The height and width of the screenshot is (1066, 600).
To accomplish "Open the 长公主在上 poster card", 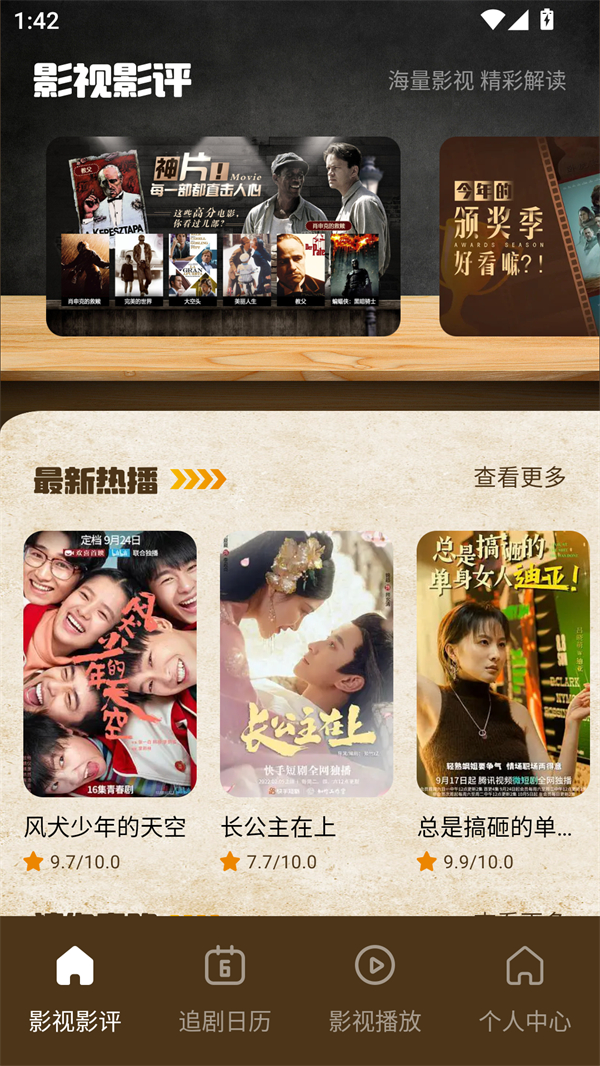I will [x=306, y=663].
